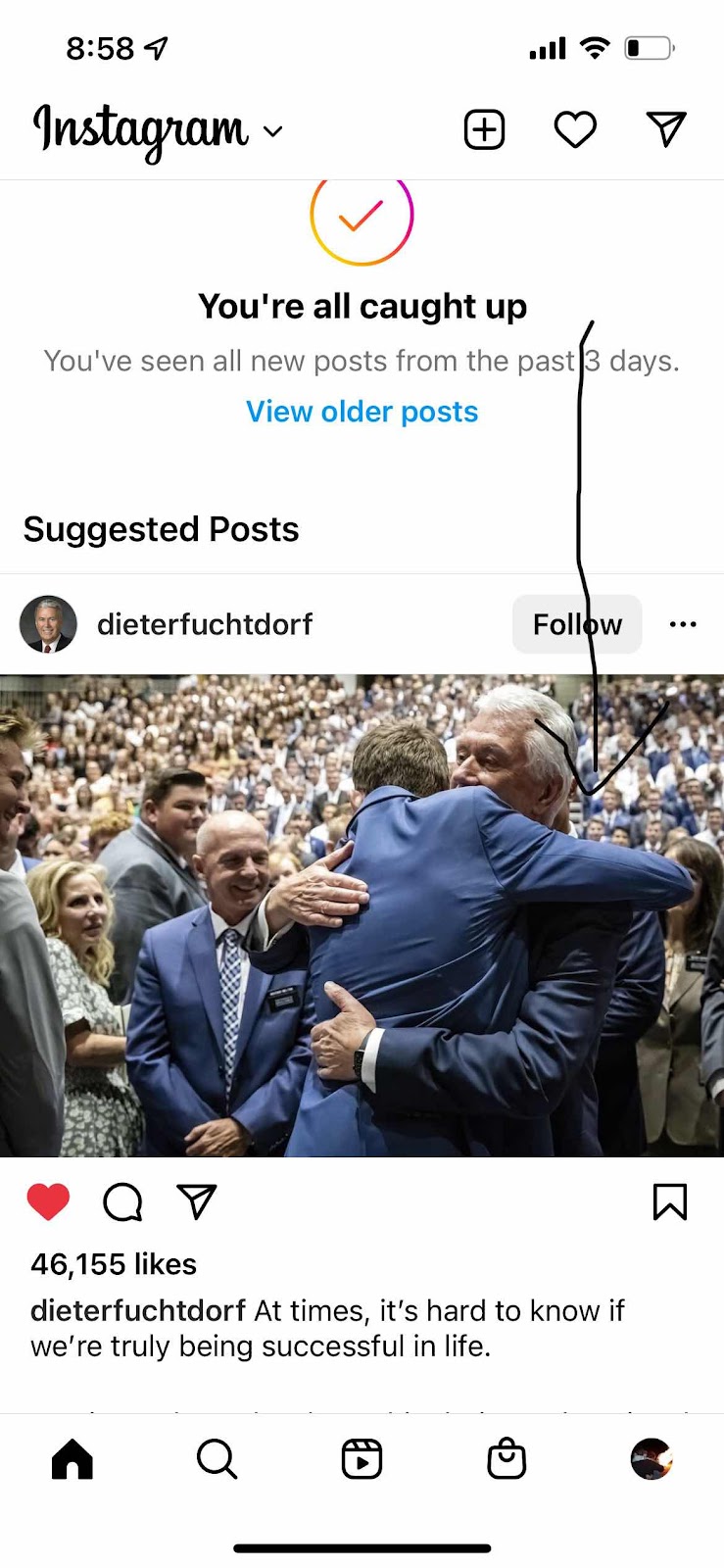This screenshot has height=1568, width=724.
Task: Open the Shop tab
Action: tap(507, 1459)
